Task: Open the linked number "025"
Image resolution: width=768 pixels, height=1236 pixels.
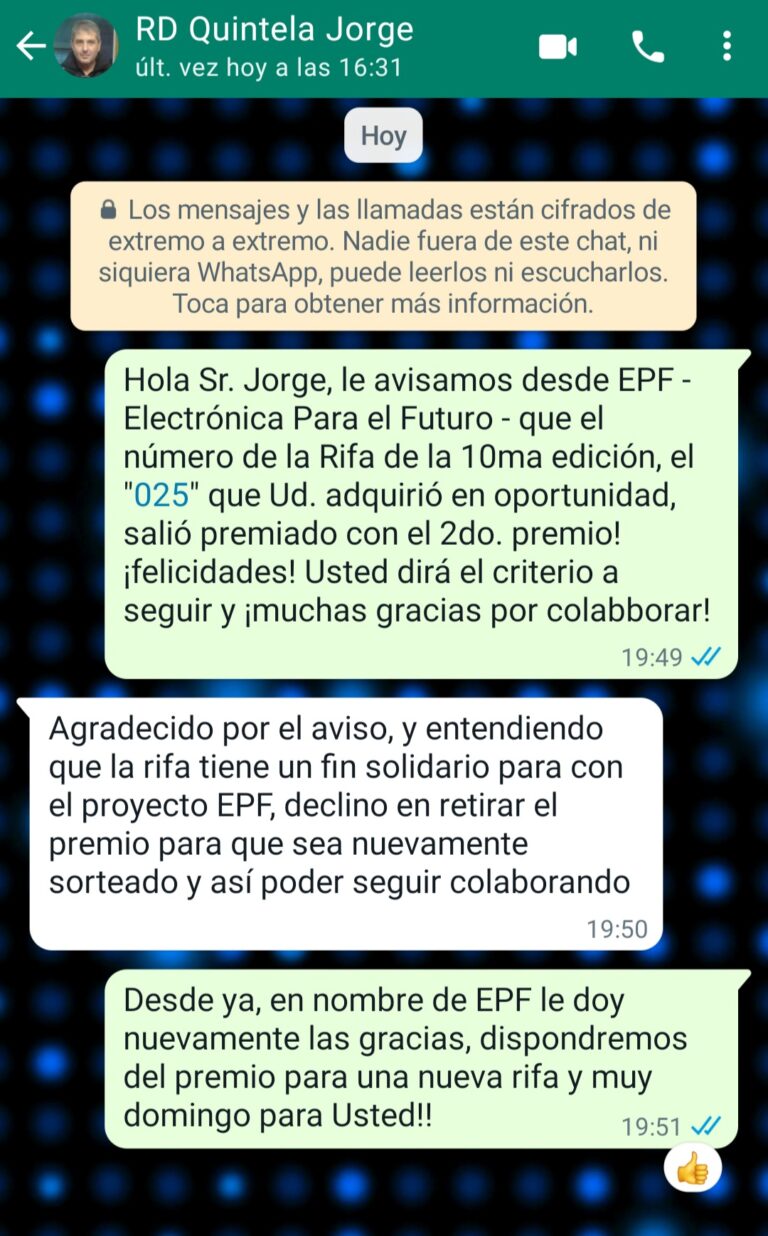Action: [x=161, y=497]
